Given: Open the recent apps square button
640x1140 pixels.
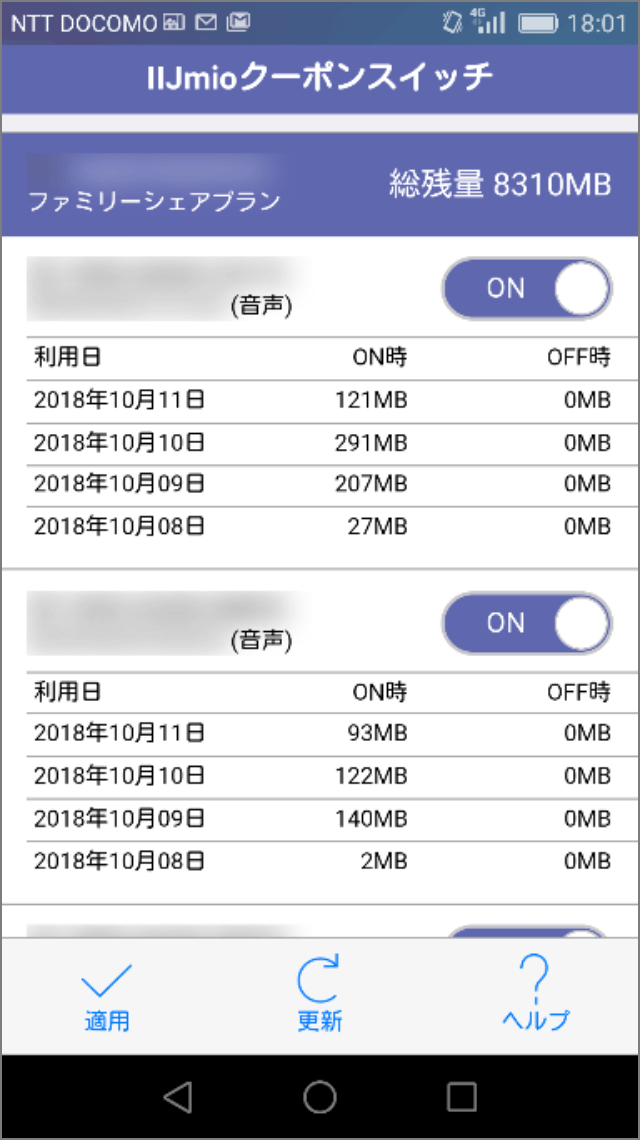Looking at the screenshot, I should [x=462, y=1096].
